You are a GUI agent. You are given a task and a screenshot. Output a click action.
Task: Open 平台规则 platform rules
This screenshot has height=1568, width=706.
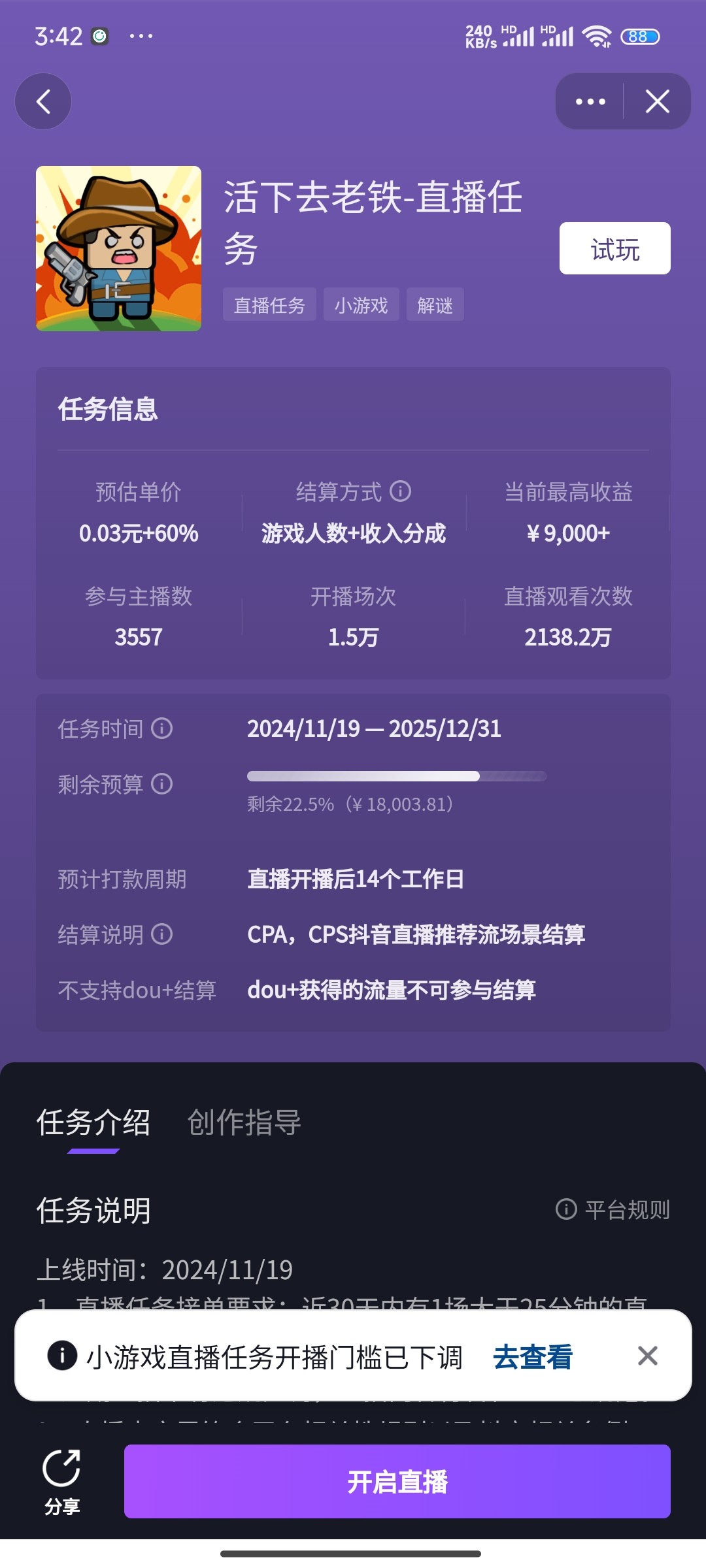pyautogui.click(x=613, y=1210)
